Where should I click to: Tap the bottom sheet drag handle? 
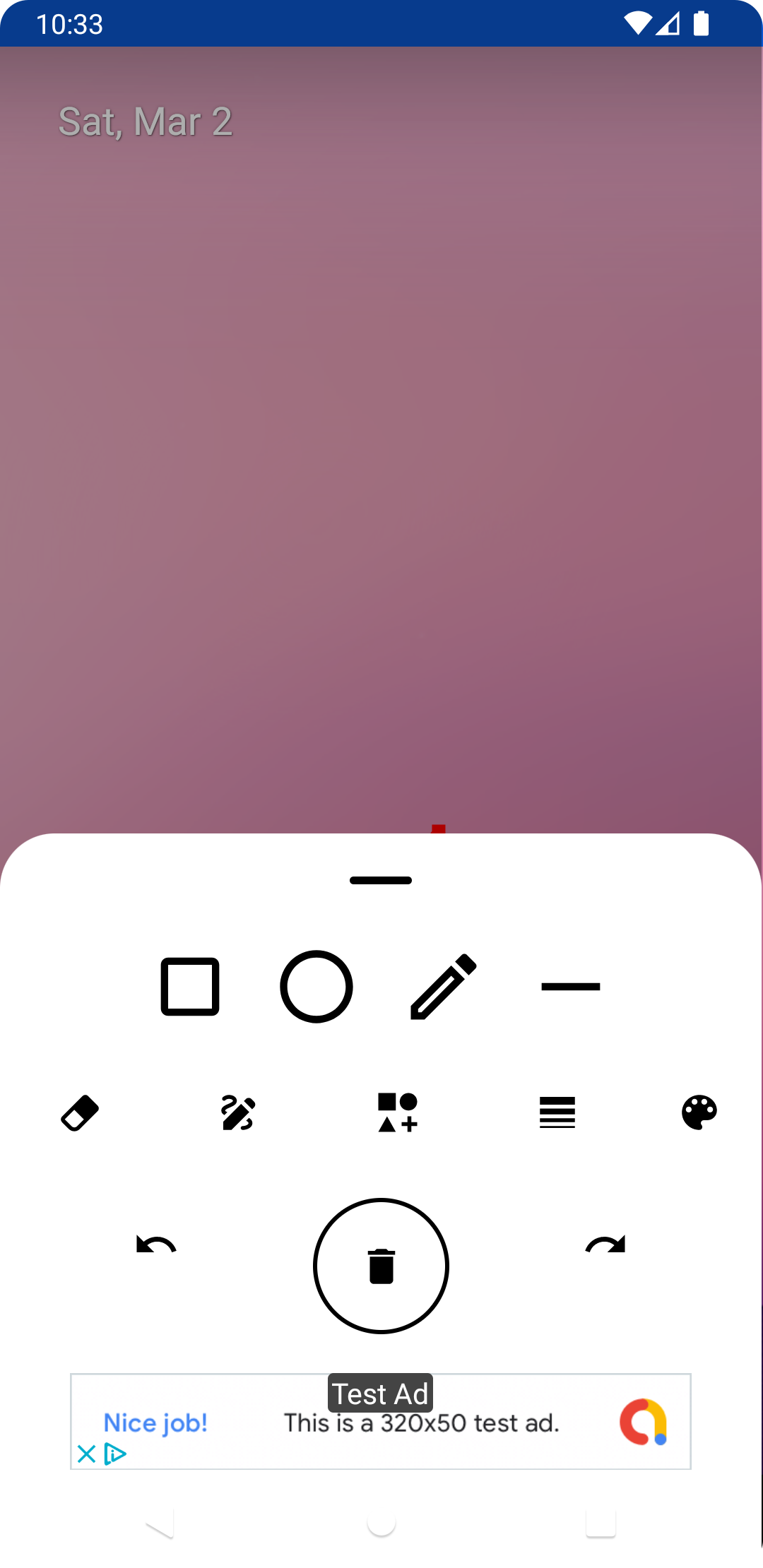[x=381, y=880]
